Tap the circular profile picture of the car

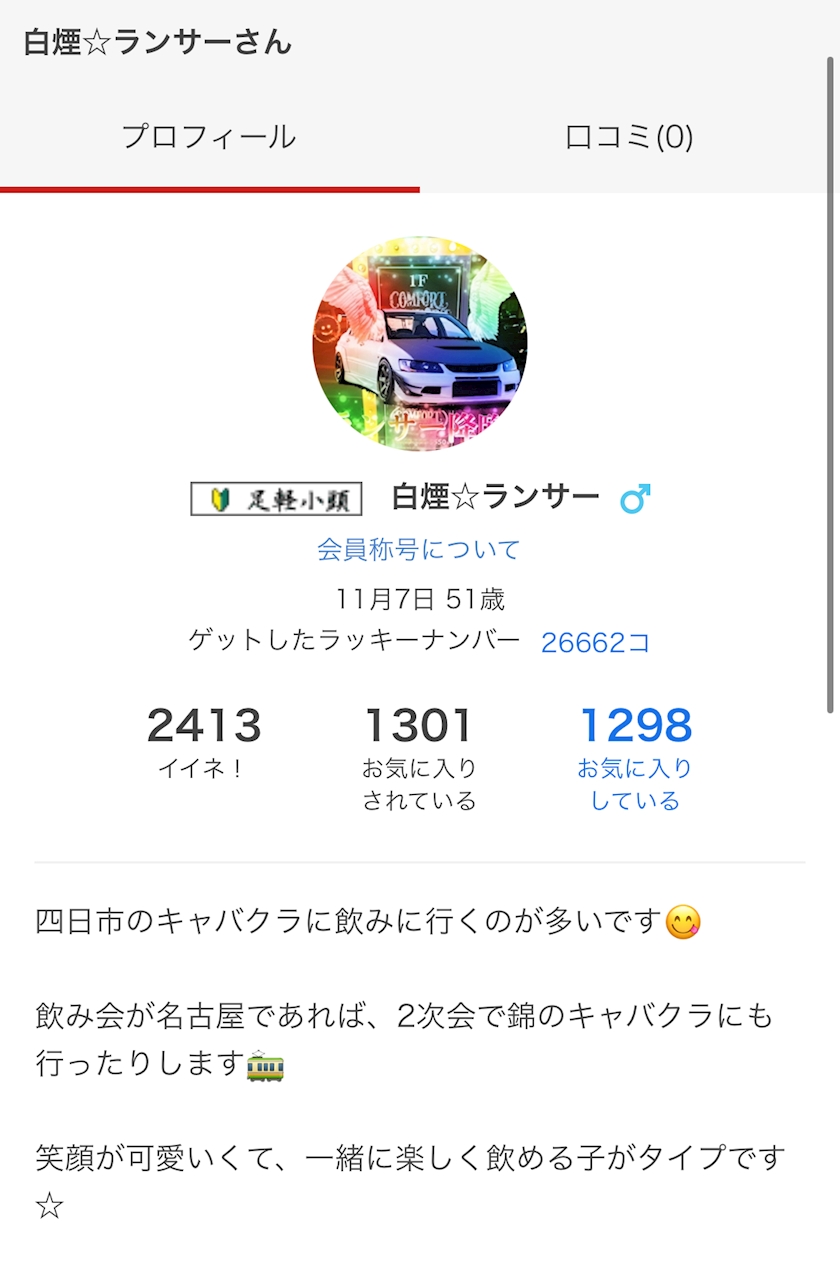point(420,344)
